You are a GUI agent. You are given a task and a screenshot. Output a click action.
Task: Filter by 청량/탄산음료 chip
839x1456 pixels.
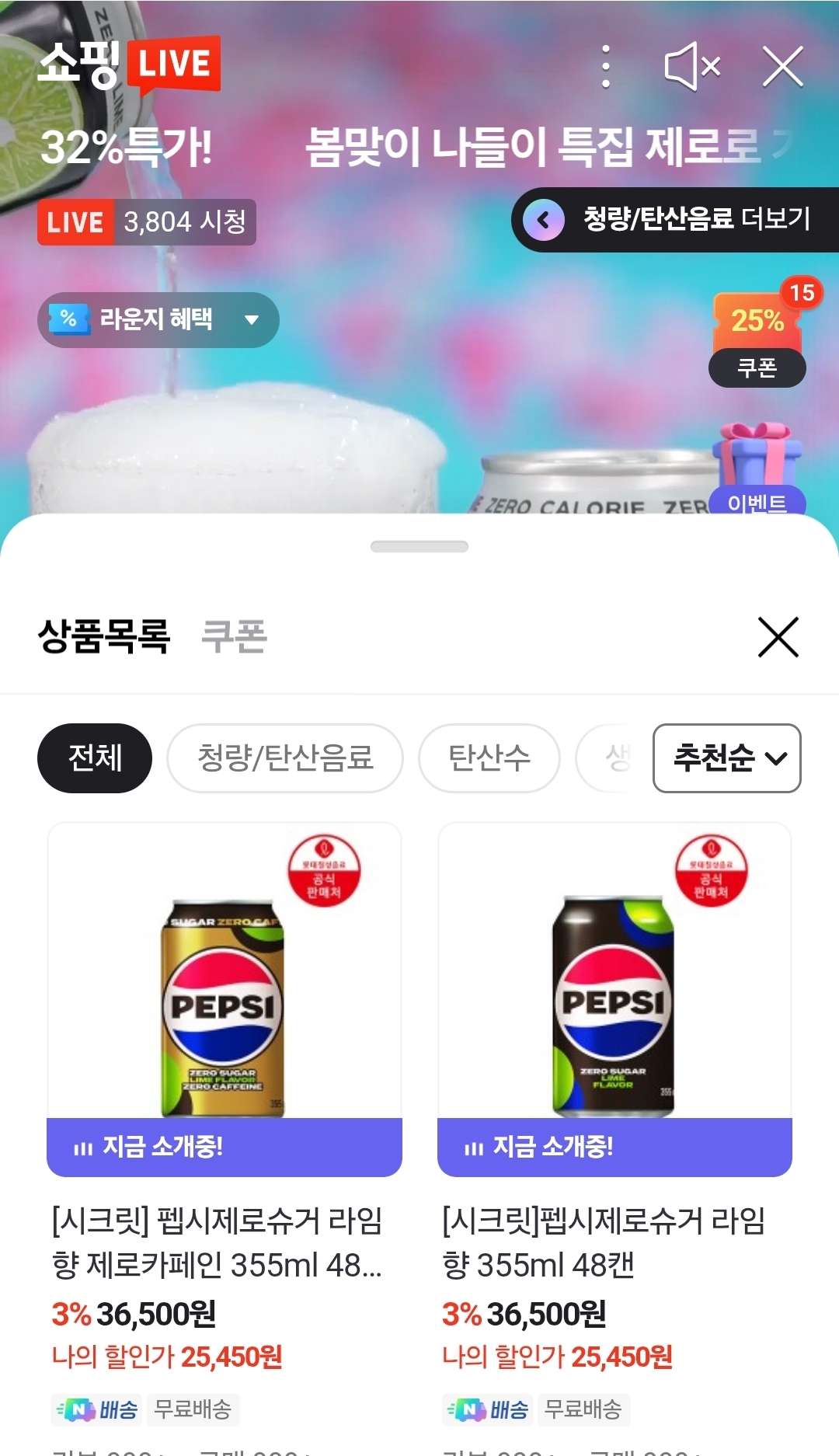pyautogui.click(x=285, y=758)
